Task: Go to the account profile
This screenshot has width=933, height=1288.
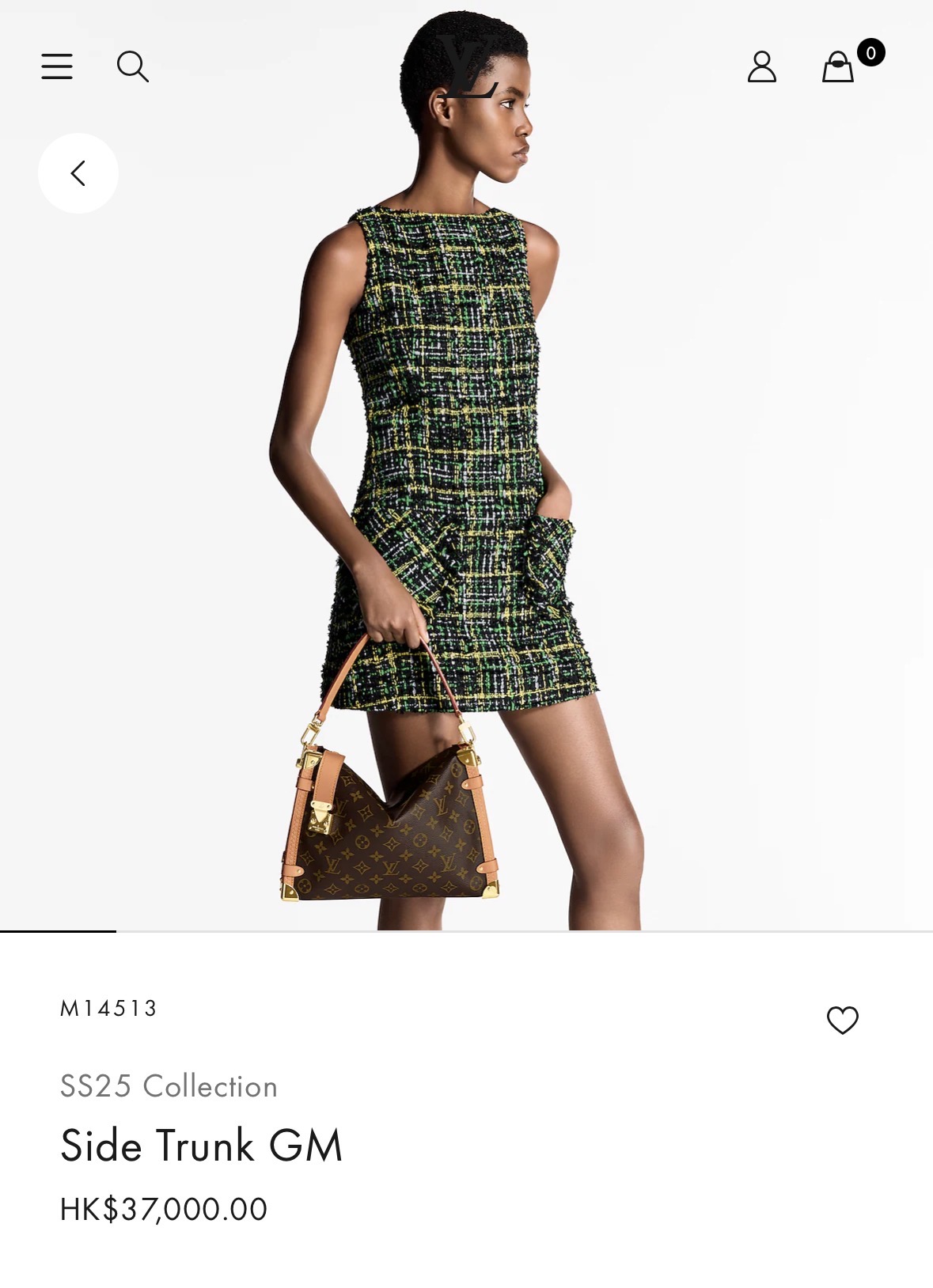Action: (762, 66)
